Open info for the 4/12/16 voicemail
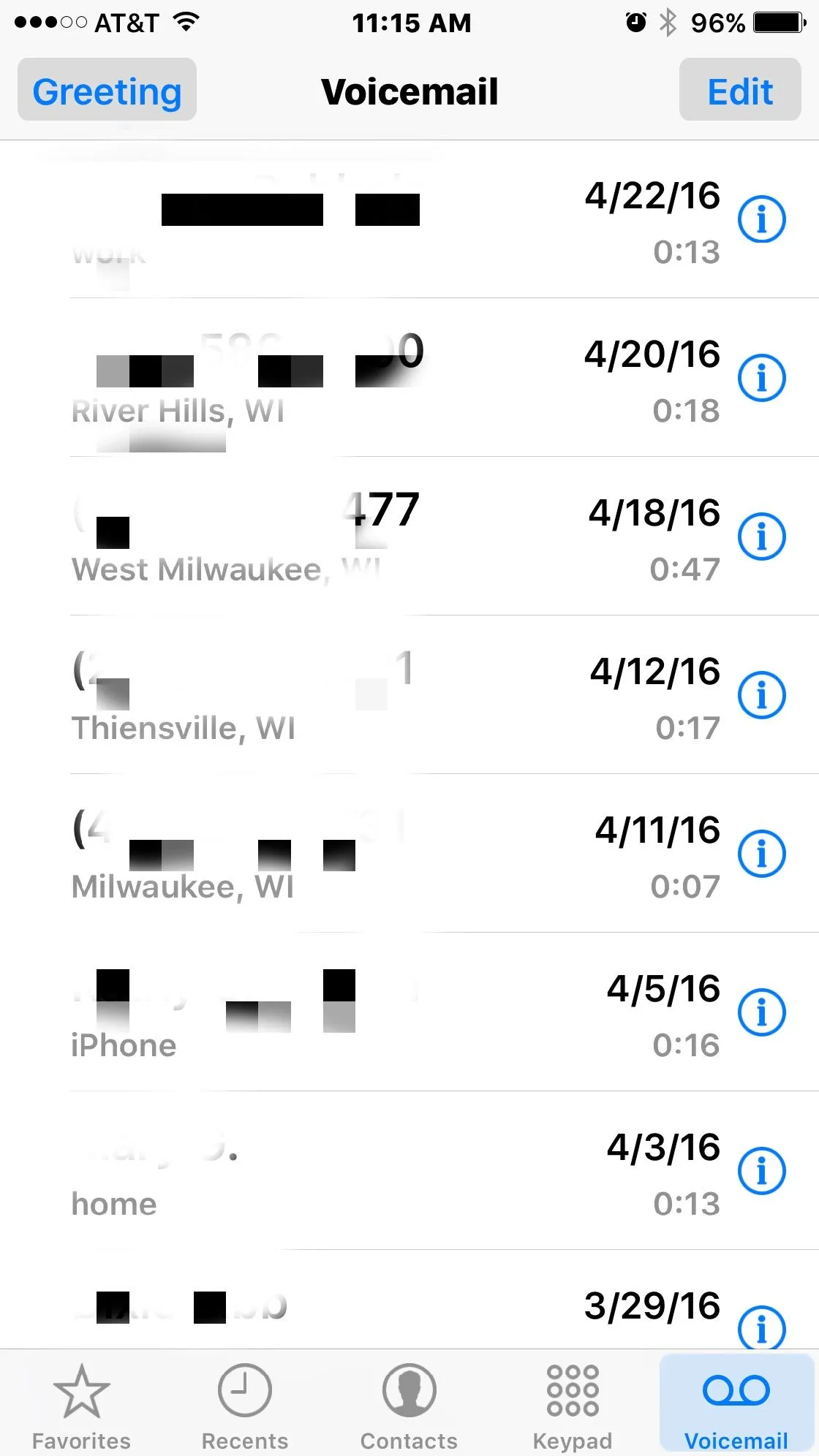This screenshot has width=819, height=1456. tap(761, 695)
